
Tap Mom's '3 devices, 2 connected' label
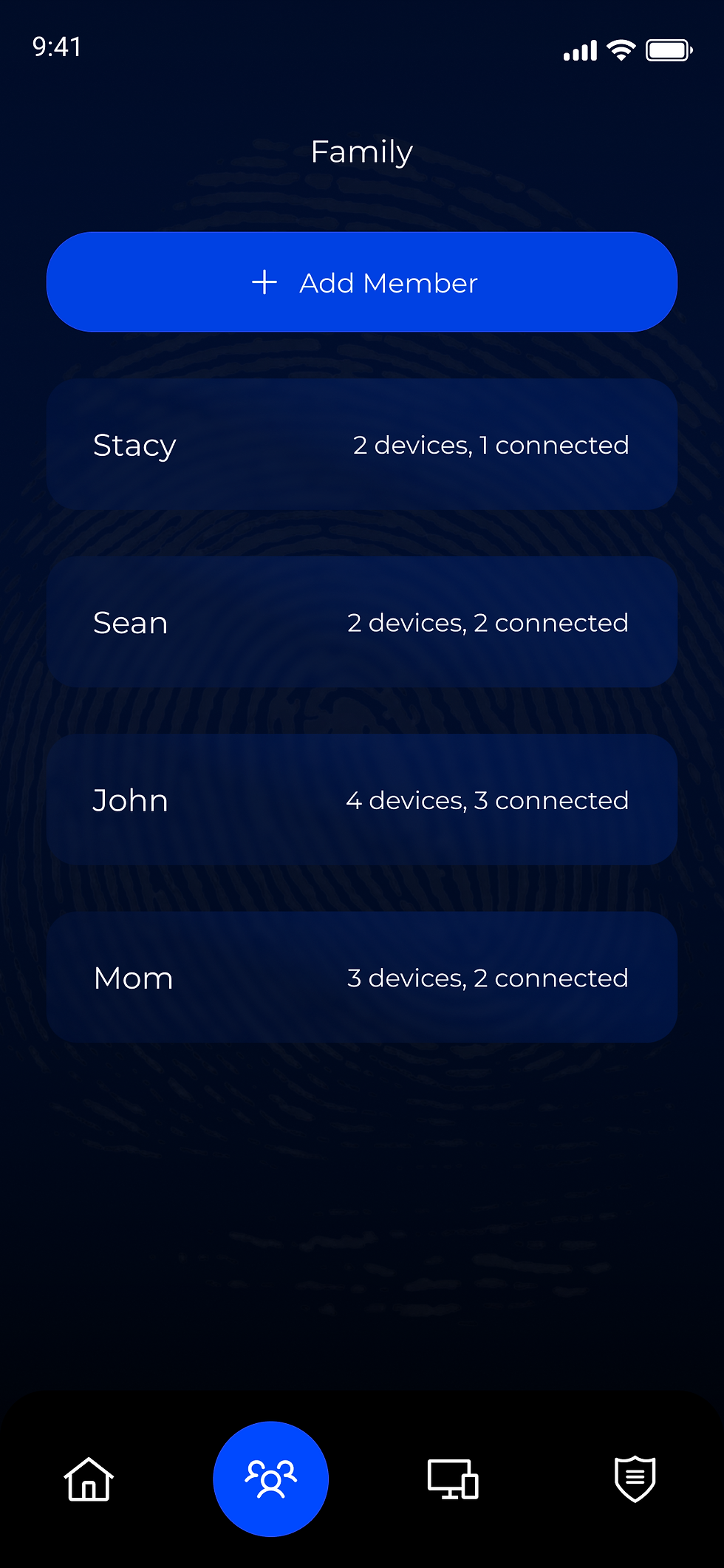click(488, 977)
